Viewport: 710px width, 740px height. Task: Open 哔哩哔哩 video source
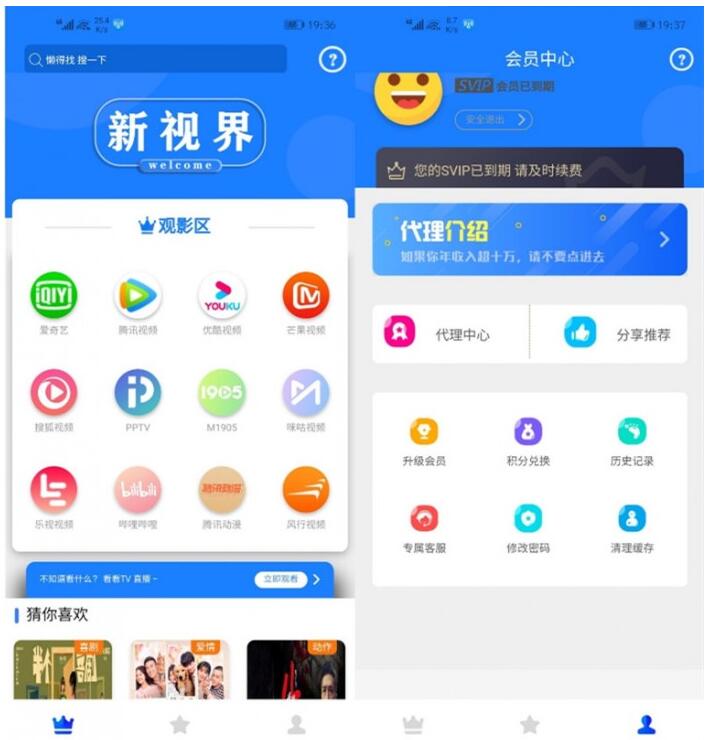[x=138, y=490]
